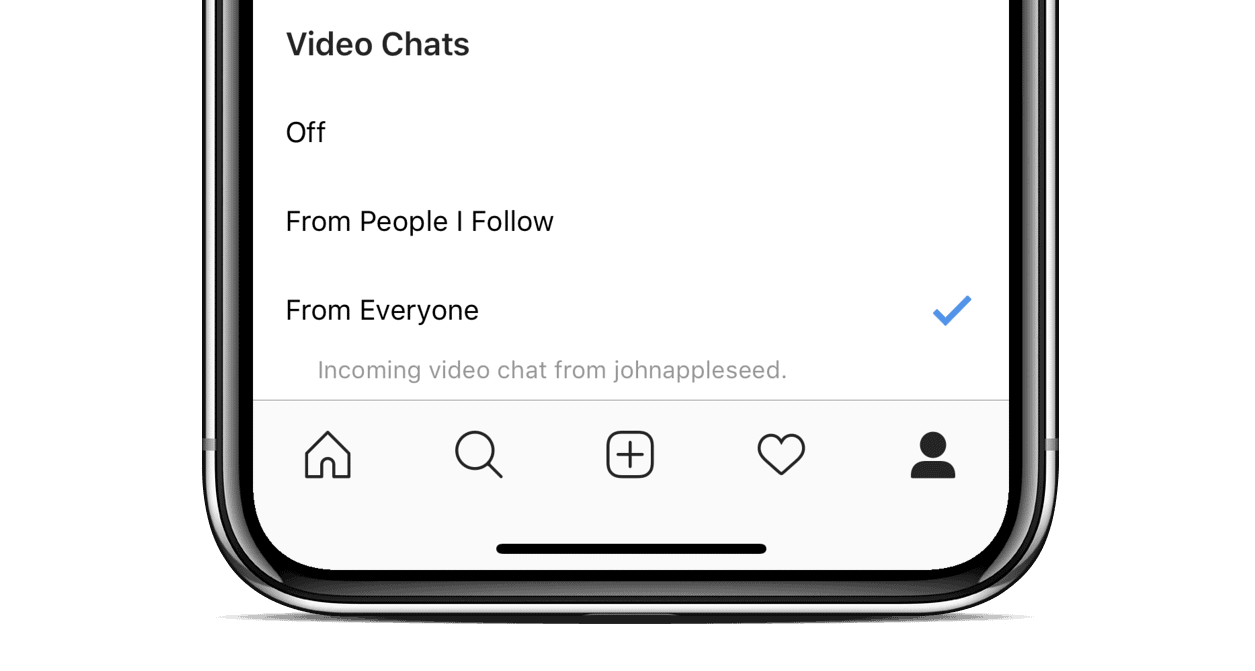Create a new post
Screen dimensions: 1255x671
coord(630,455)
